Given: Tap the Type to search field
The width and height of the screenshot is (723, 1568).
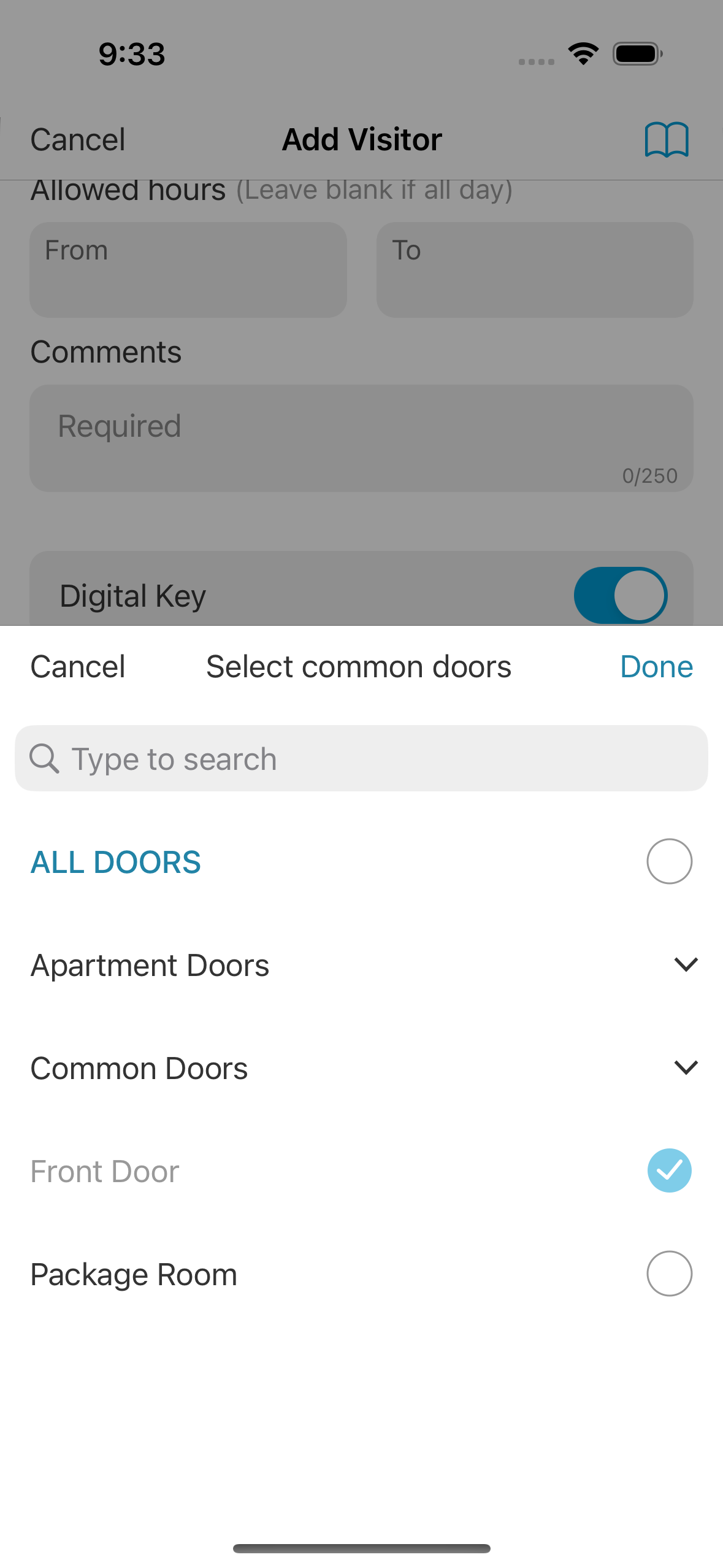Looking at the screenshot, I should pyautogui.click(x=361, y=758).
